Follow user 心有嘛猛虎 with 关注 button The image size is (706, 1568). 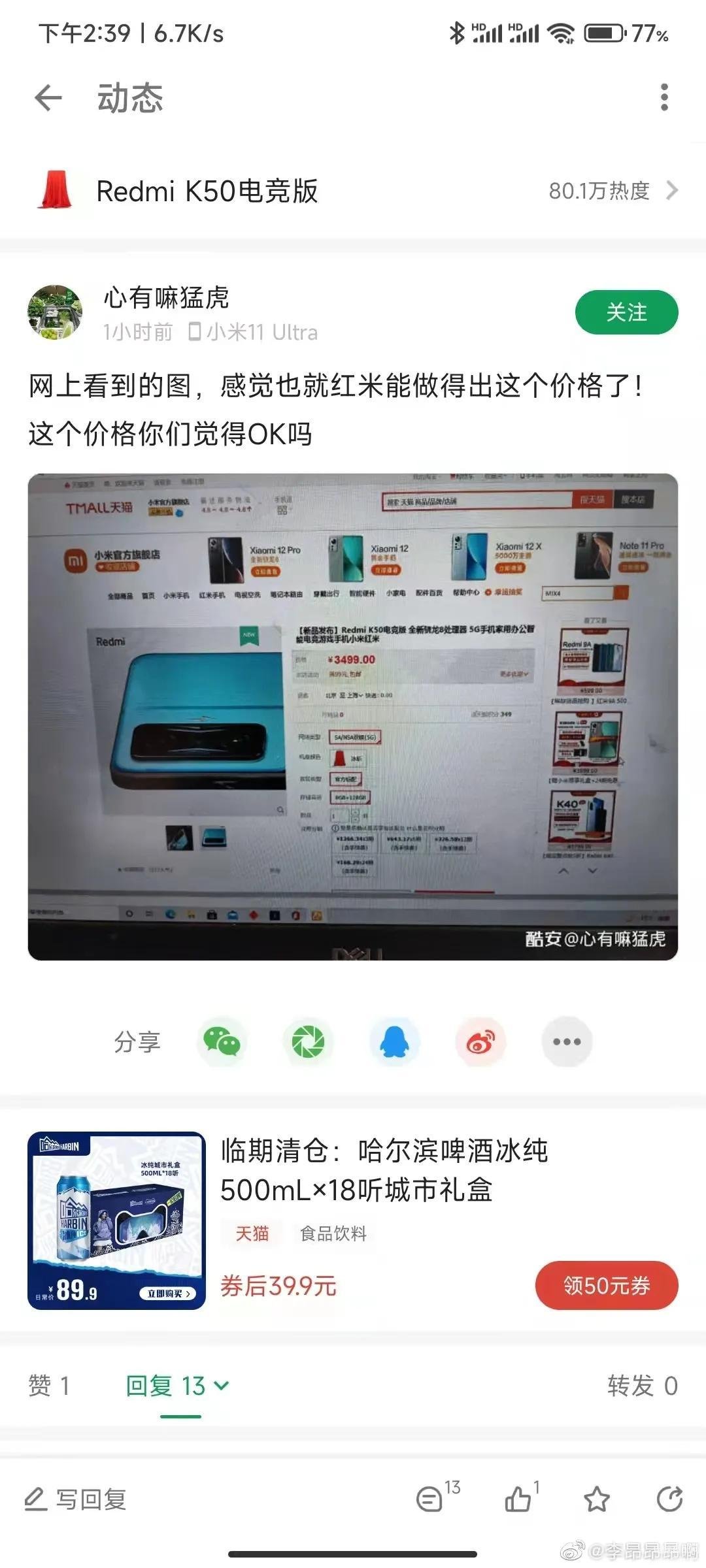pyautogui.click(x=626, y=312)
